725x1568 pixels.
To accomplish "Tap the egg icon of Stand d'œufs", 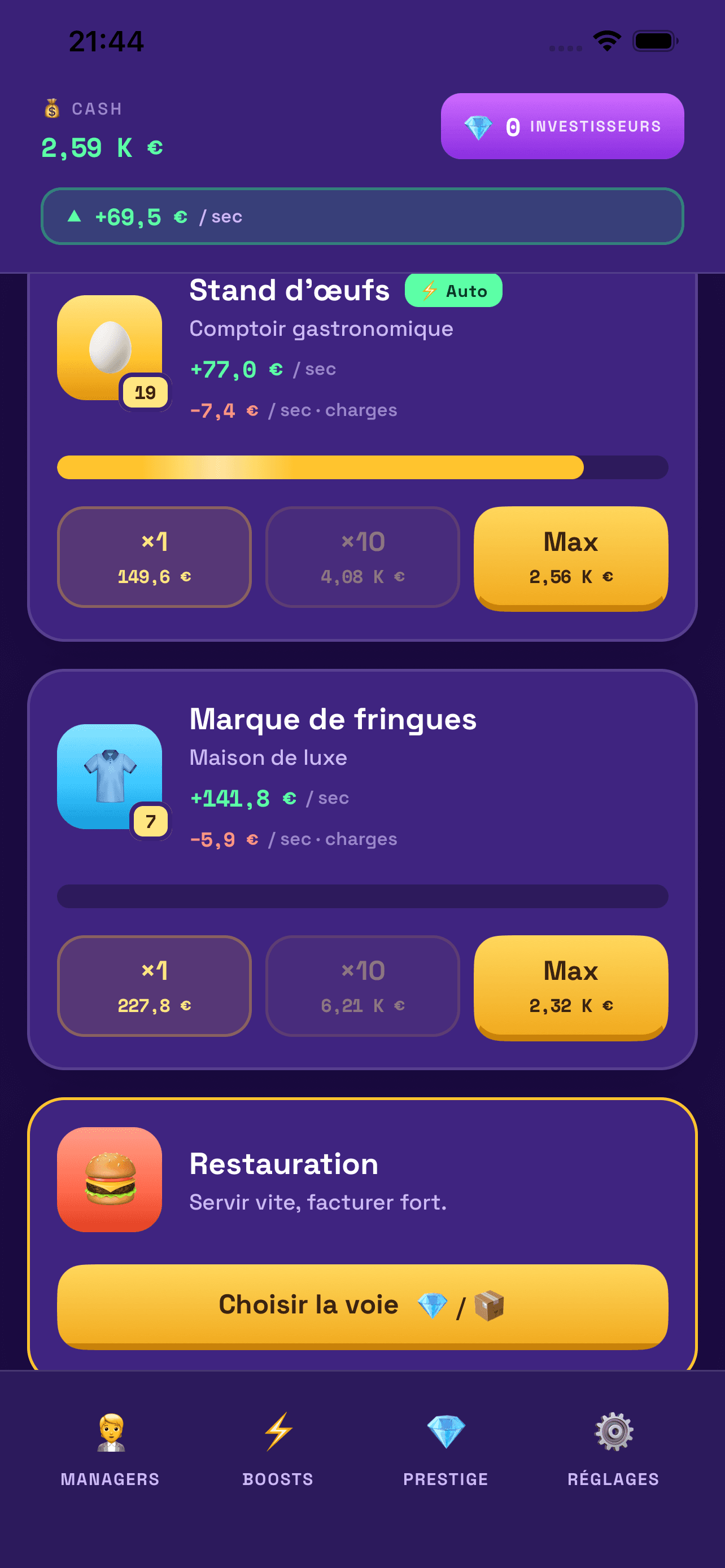I will [110, 348].
